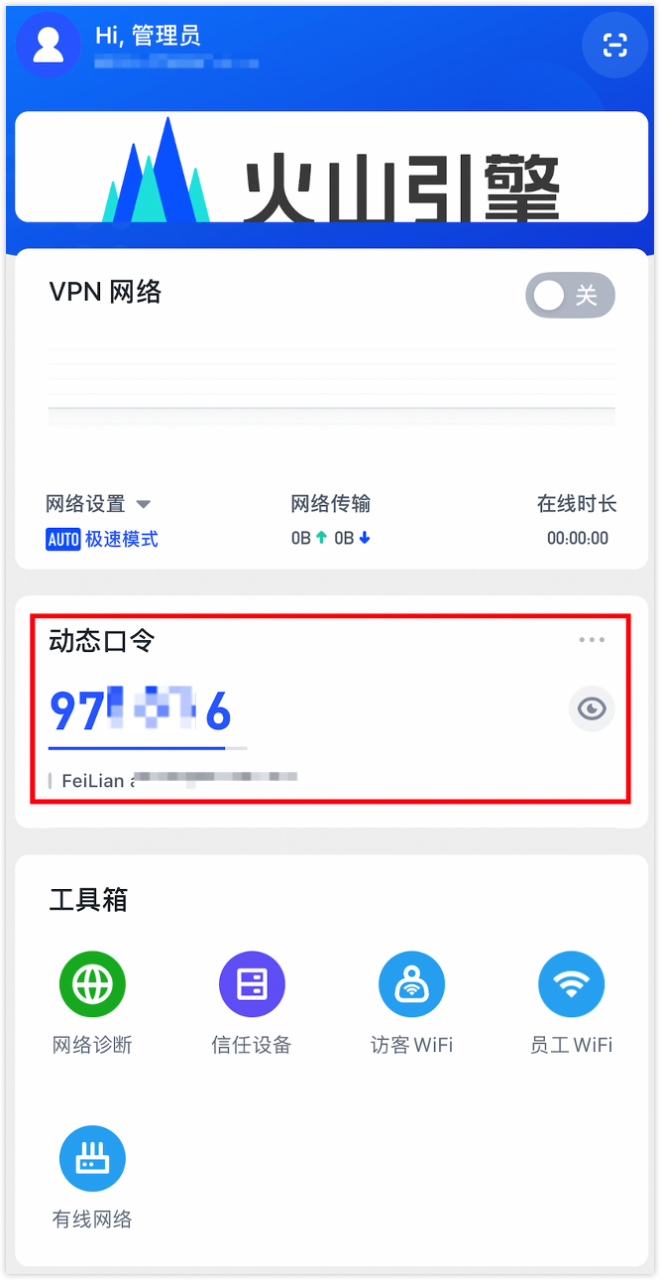Open 有线网络 tool
660x1280 pixels.
click(x=92, y=1159)
